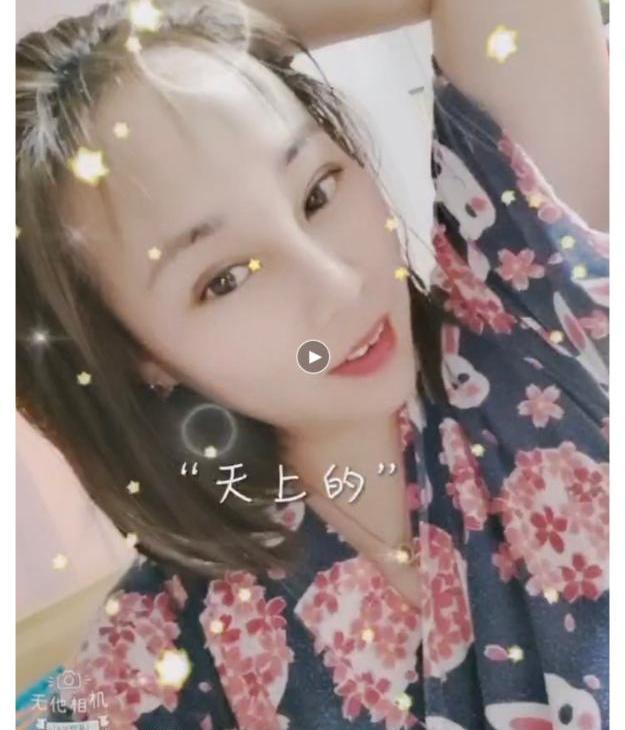Screen dimensions: 625x730
Task: Play the video
Action: (313, 357)
